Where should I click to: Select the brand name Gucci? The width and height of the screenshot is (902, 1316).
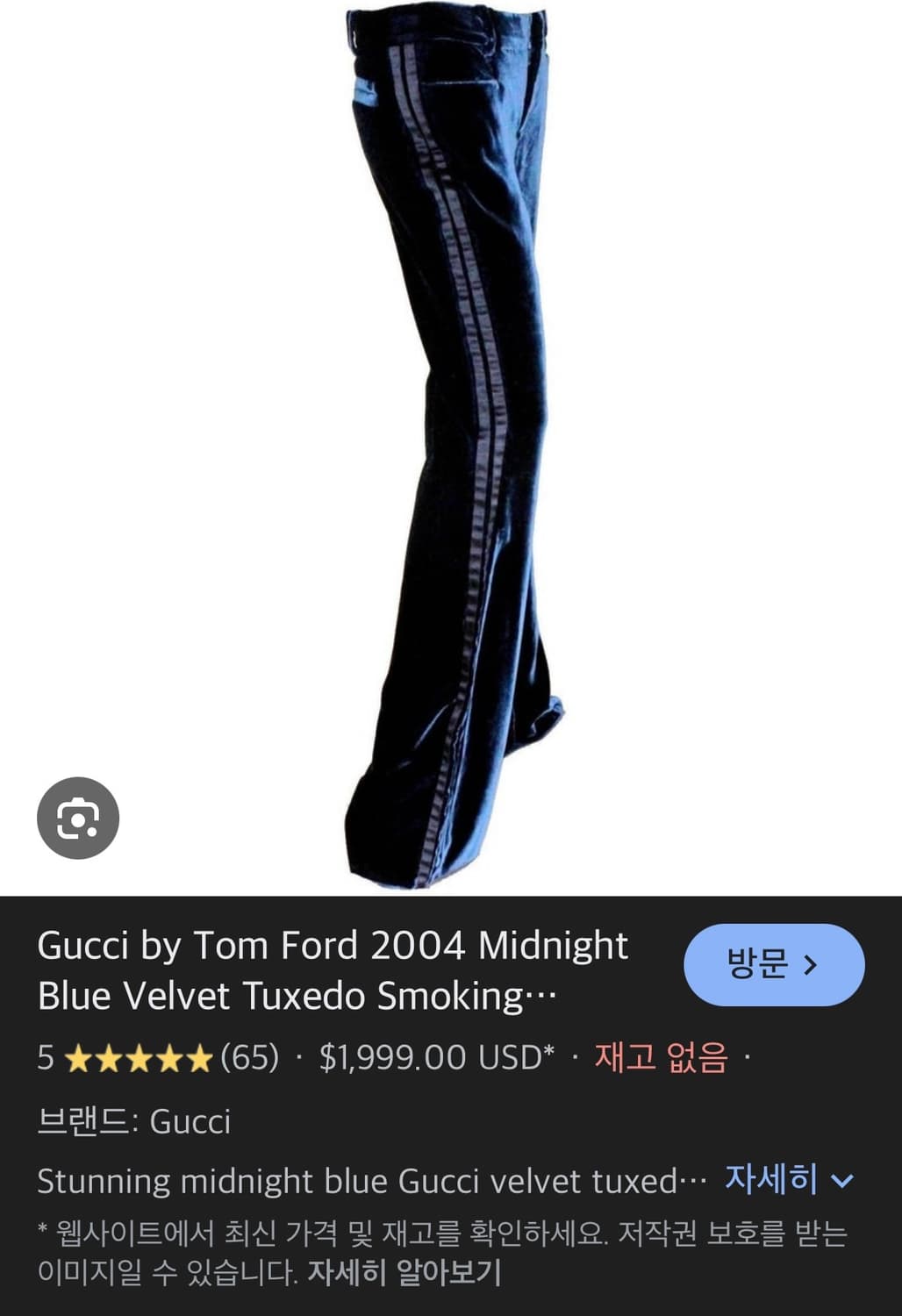point(190,1122)
